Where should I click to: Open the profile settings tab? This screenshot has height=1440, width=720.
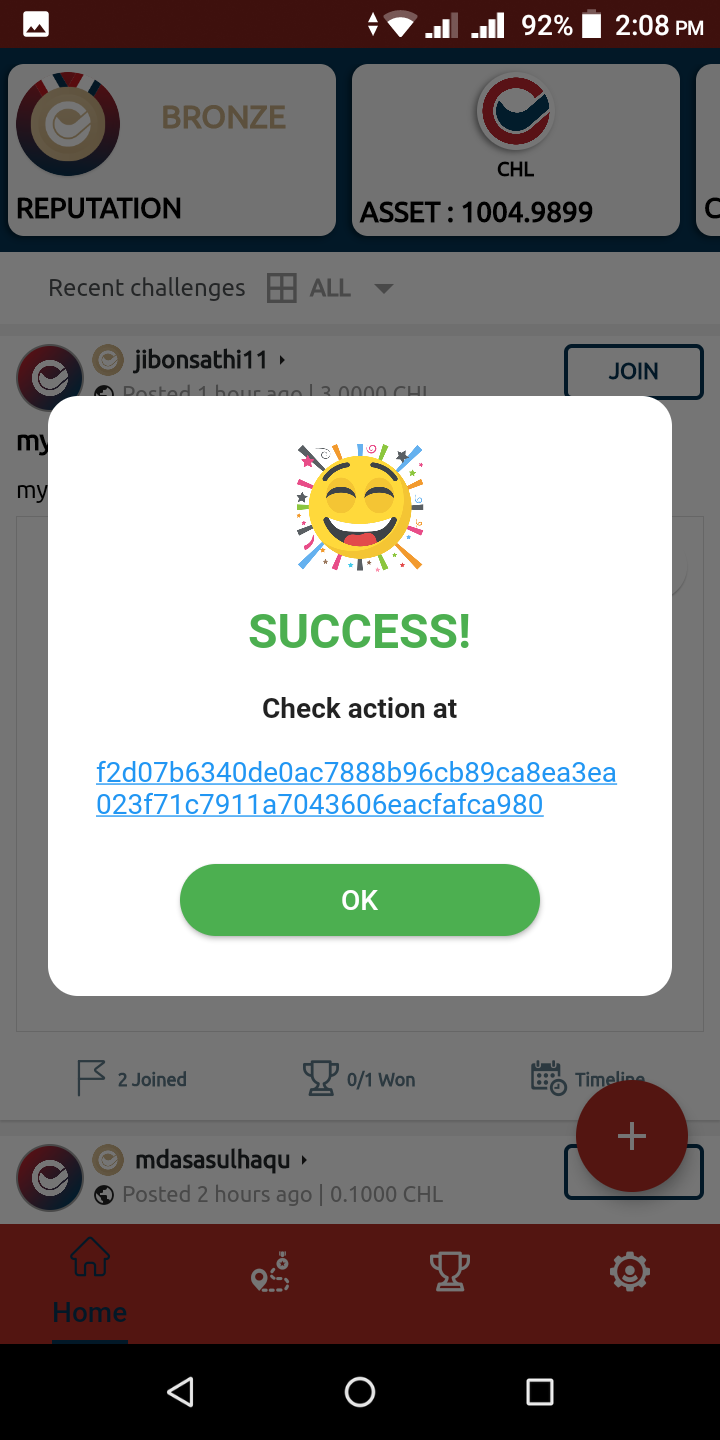pos(629,1272)
